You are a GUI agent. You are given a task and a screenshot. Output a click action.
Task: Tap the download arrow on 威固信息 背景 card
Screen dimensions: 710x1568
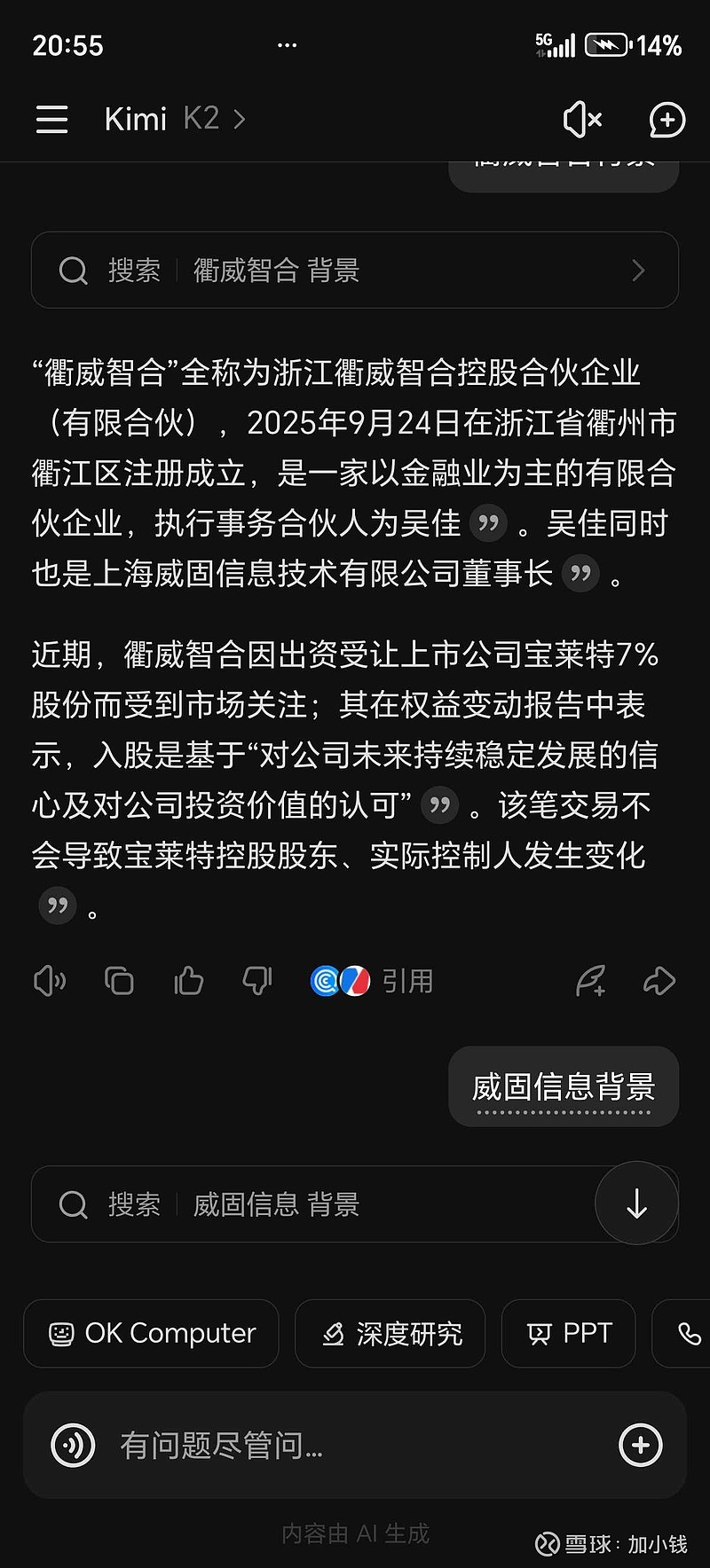[x=636, y=1203]
